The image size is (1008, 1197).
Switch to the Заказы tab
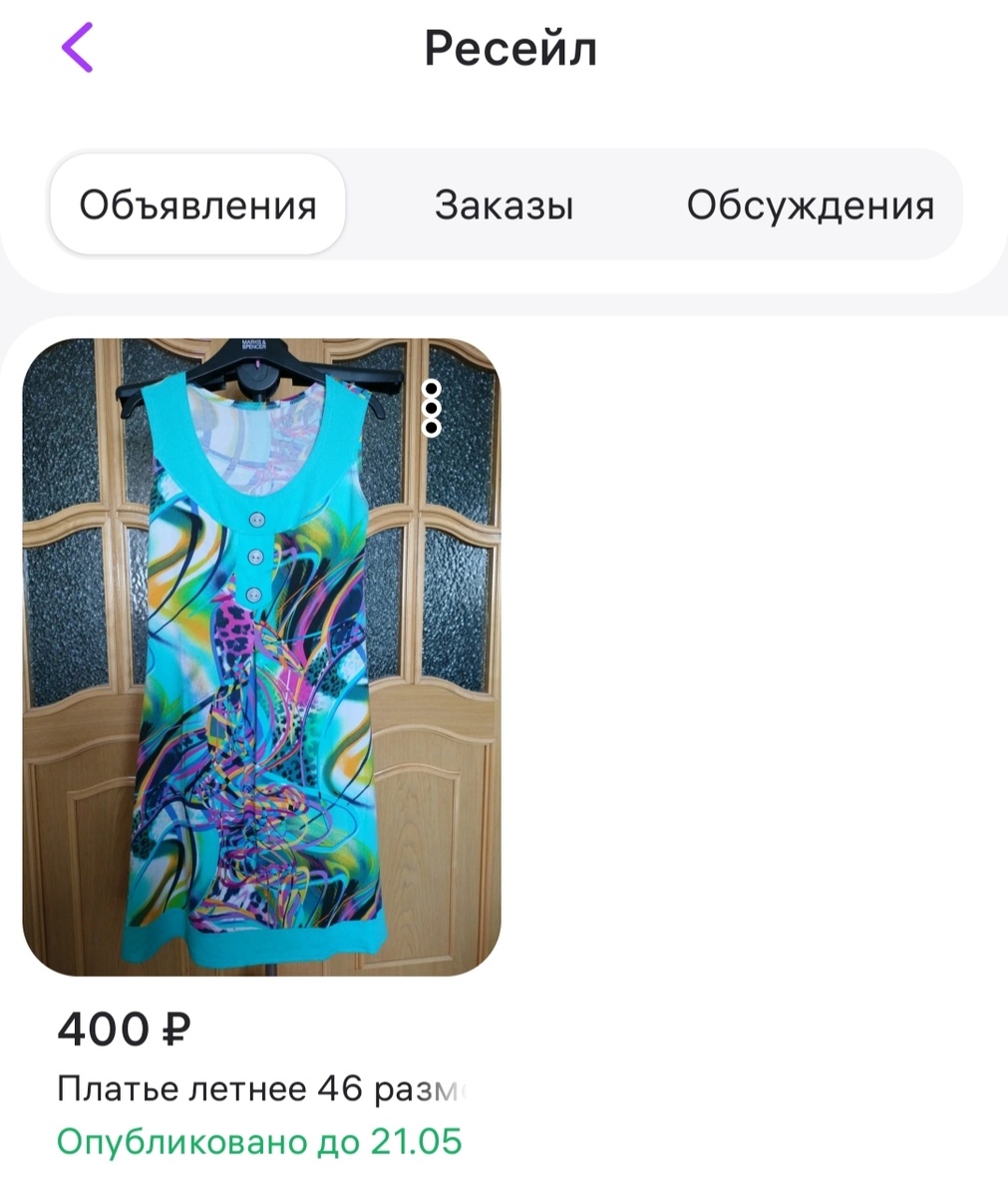coord(504,203)
